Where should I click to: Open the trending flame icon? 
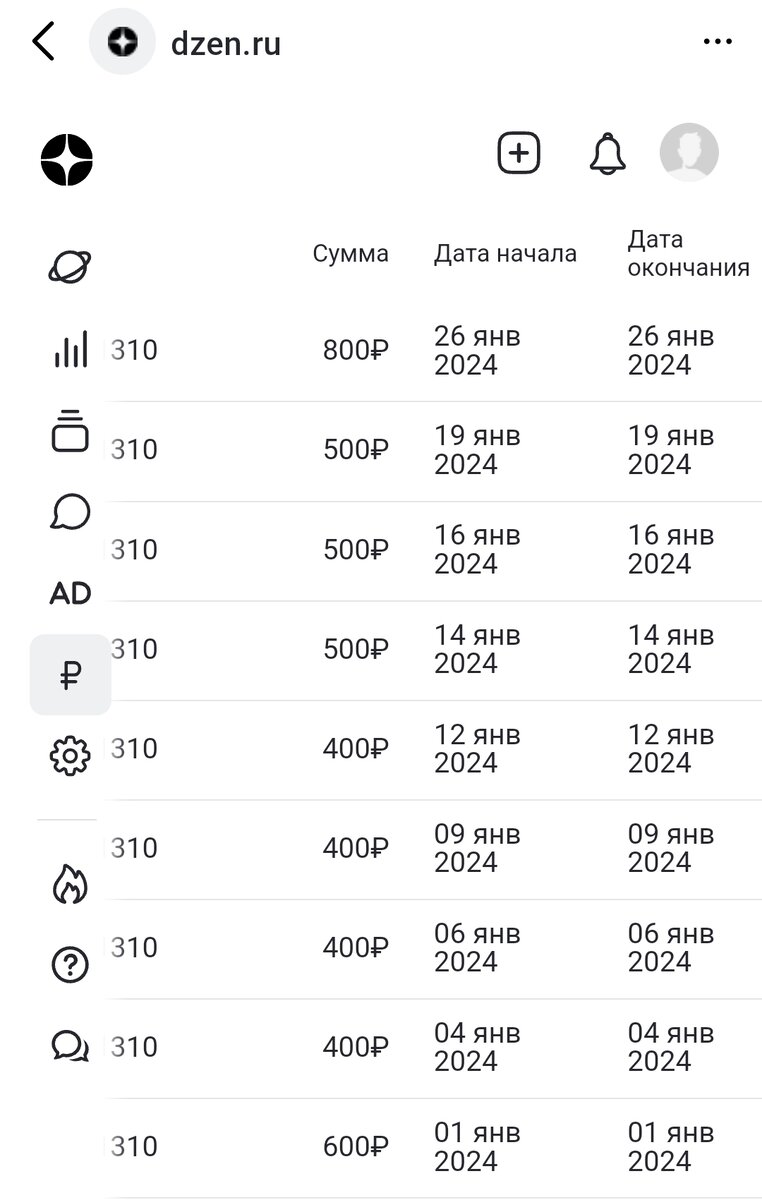(69, 886)
